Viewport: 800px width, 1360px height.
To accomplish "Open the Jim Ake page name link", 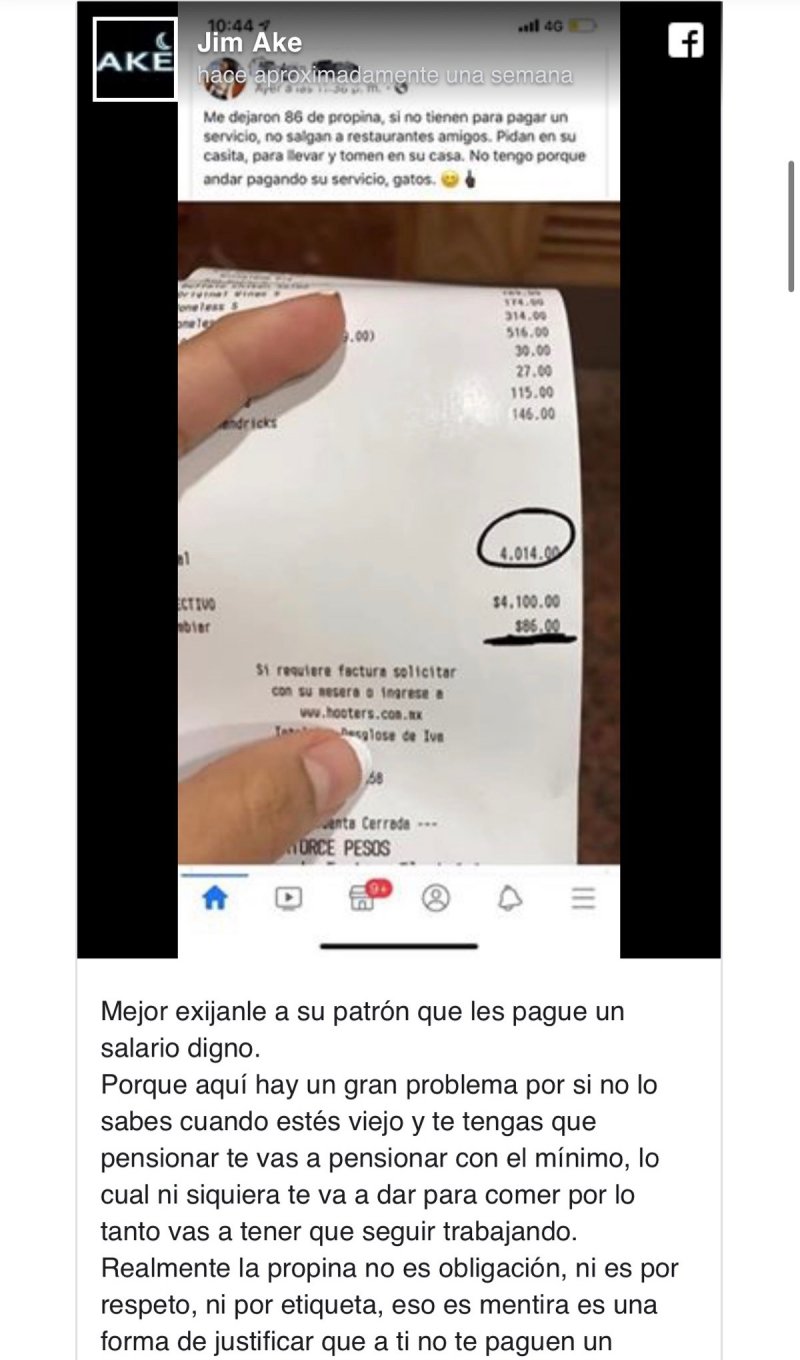I will point(249,43).
